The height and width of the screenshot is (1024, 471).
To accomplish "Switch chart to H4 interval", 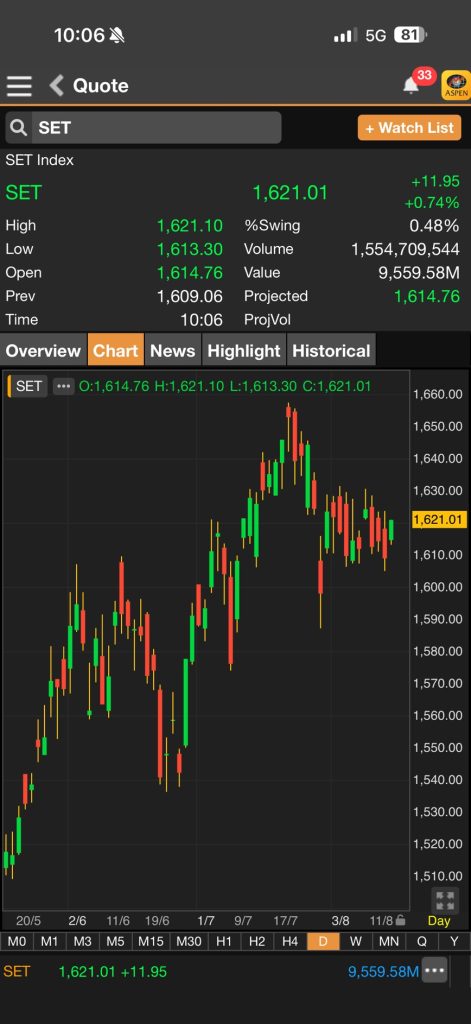I will (x=290, y=942).
